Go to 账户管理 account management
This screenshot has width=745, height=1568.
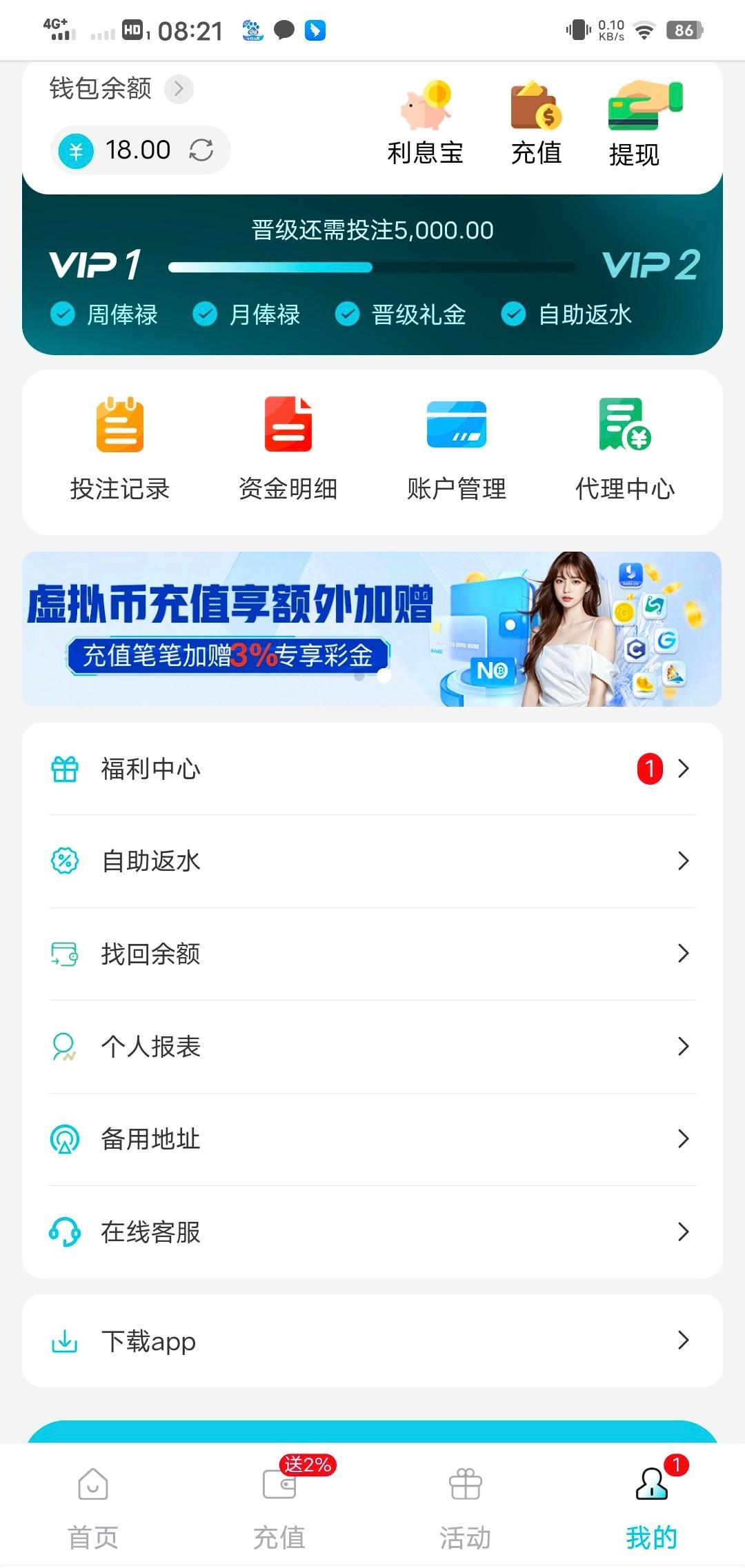456,450
